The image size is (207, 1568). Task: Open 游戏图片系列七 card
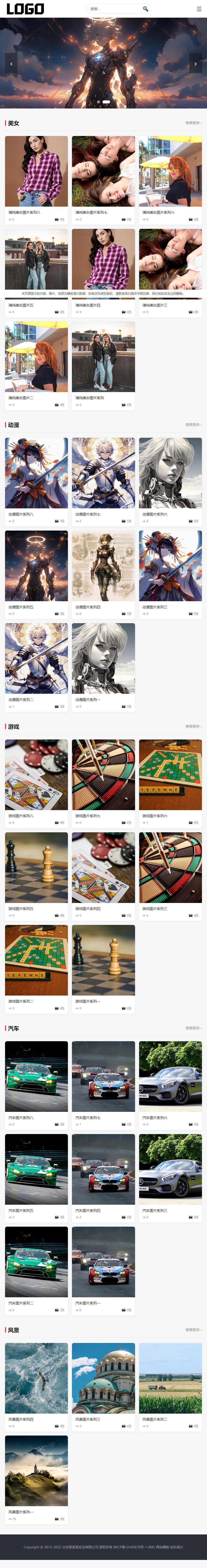point(103,783)
